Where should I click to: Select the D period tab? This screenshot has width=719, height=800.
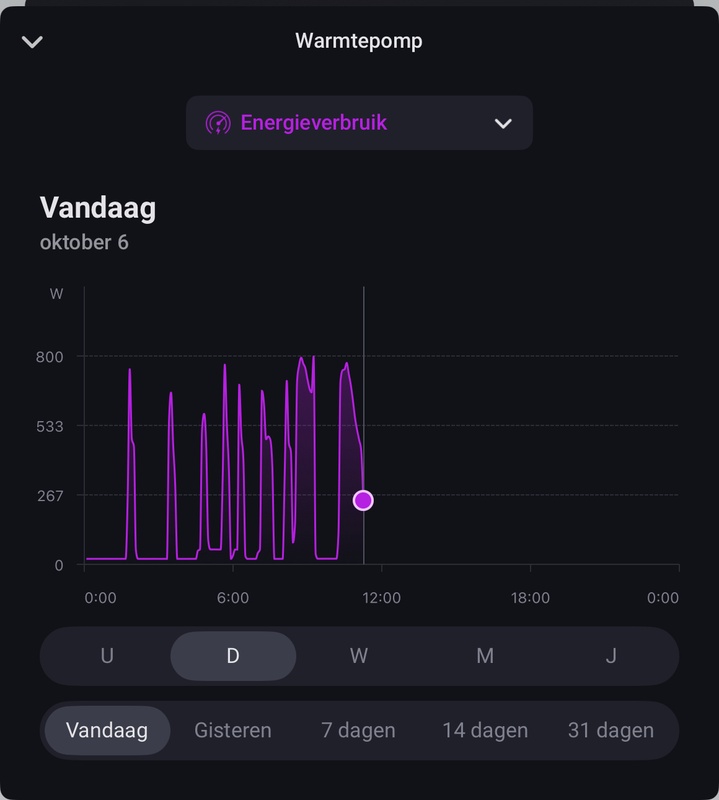(x=233, y=656)
